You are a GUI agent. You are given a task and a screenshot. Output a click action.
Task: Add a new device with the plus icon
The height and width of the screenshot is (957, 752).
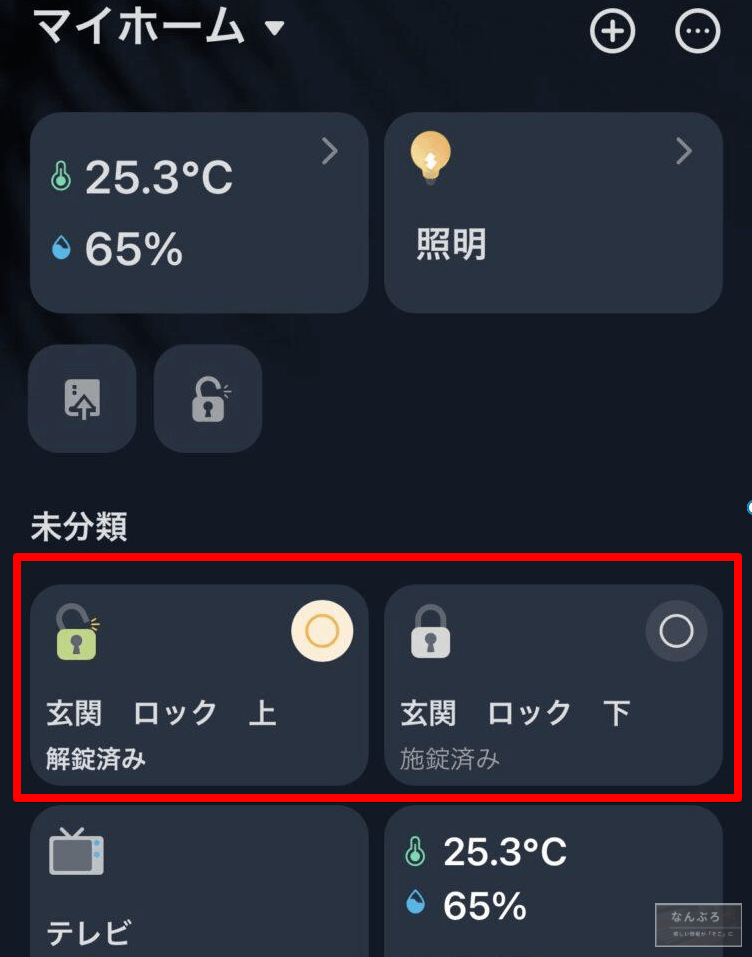click(x=612, y=32)
